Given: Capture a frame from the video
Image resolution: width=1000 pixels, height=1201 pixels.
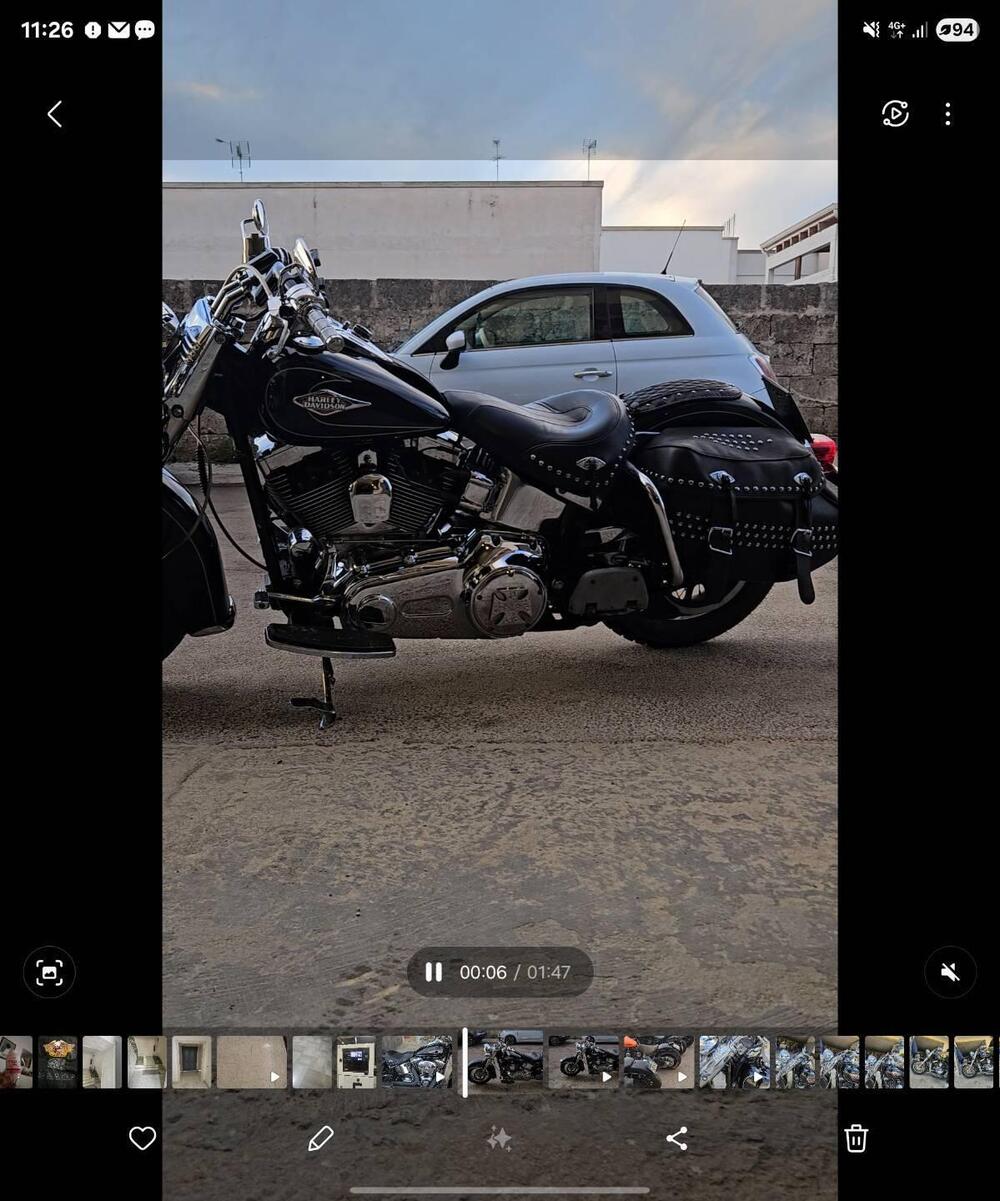Looking at the screenshot, I should pyautogui.click(x=49, y=972).
